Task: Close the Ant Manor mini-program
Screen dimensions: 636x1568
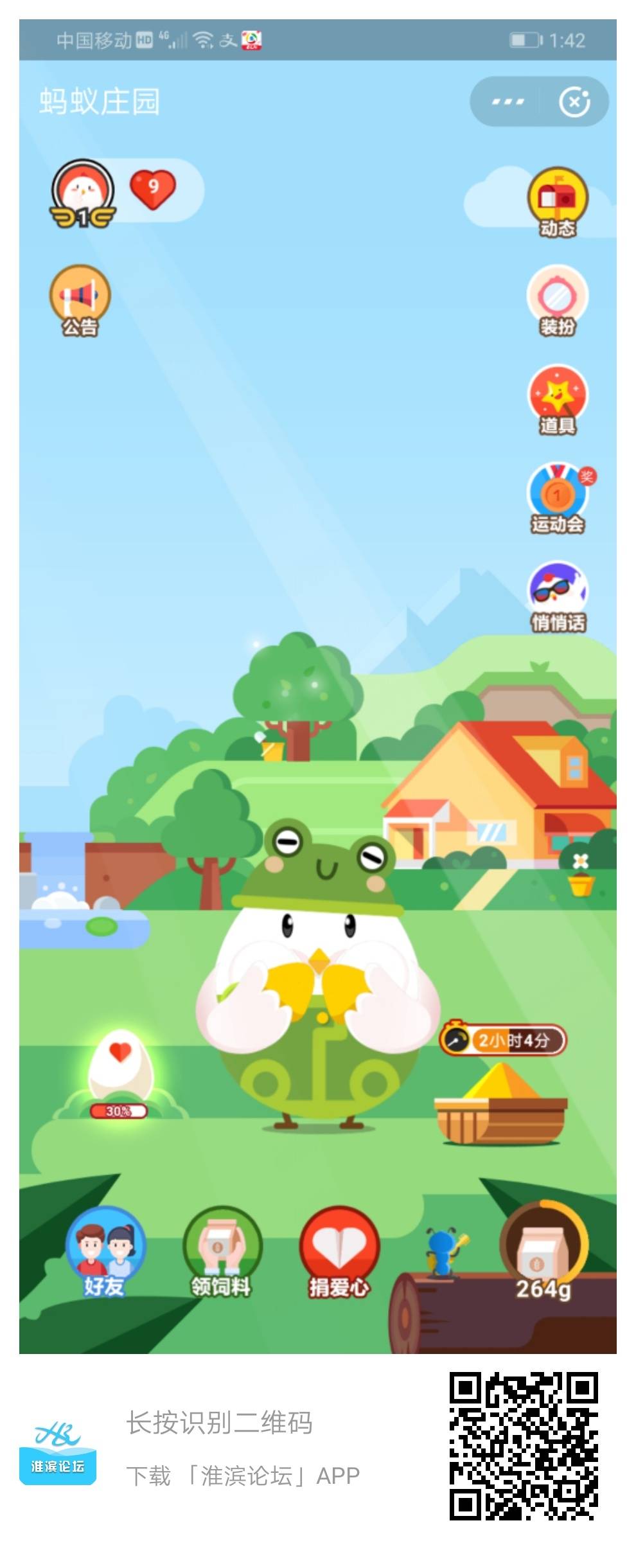Action: [574, 102]
